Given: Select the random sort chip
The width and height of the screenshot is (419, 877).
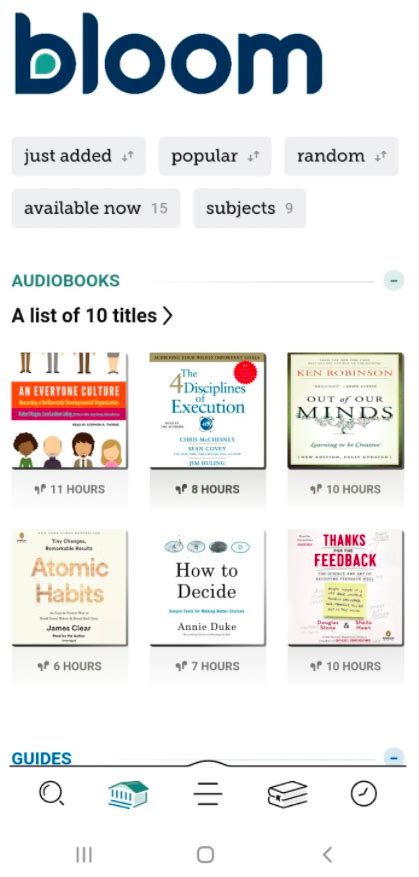Looking at the screenshot, I should coord(341,156).
